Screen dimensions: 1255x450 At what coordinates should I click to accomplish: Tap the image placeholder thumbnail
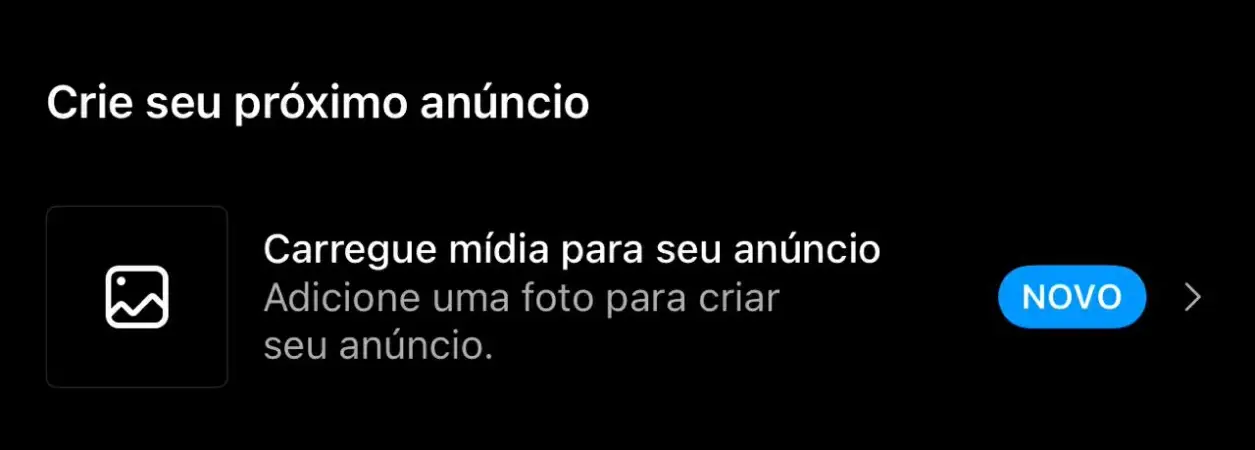point(137,297)
